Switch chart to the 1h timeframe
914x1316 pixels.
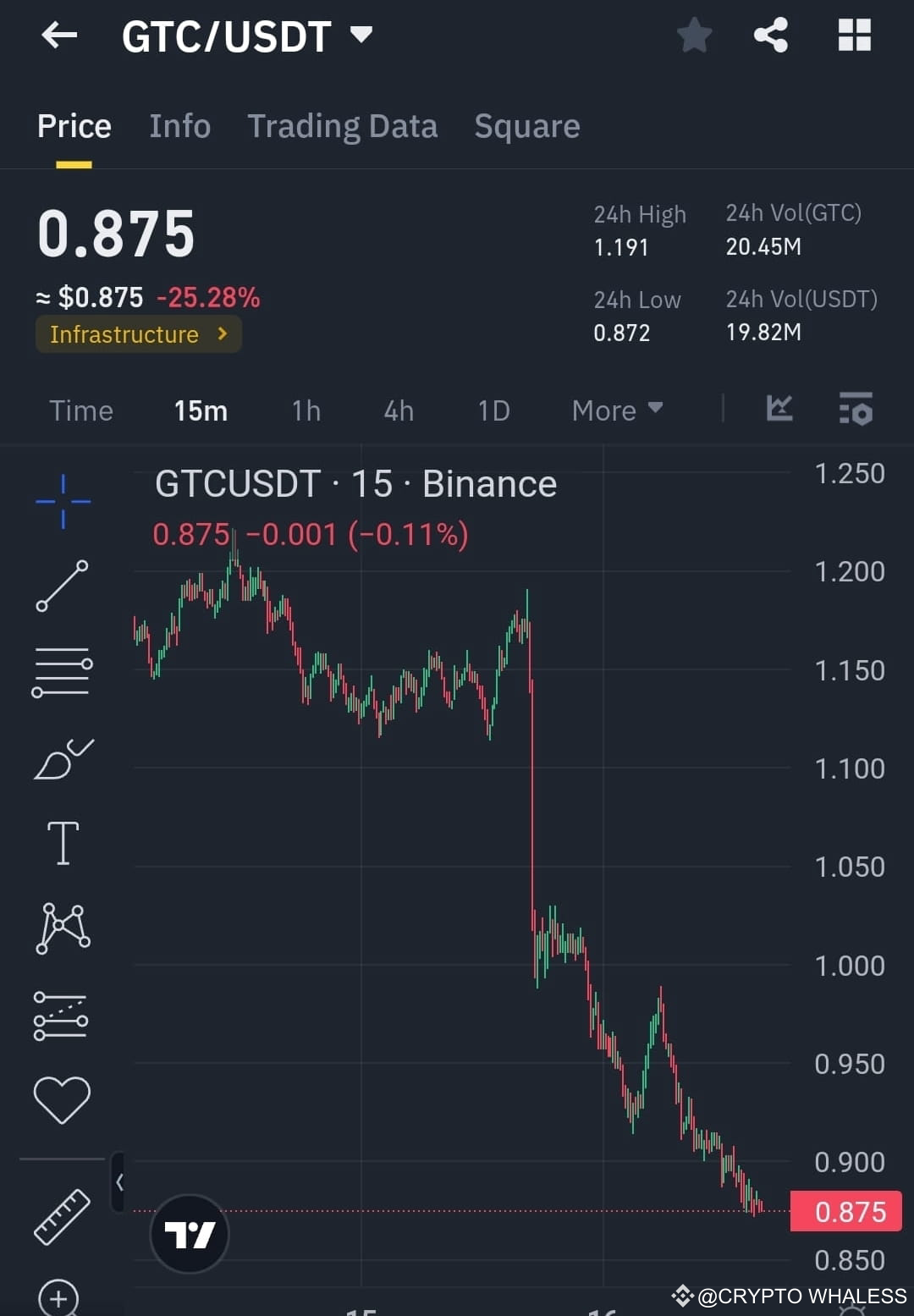(306, 410)
